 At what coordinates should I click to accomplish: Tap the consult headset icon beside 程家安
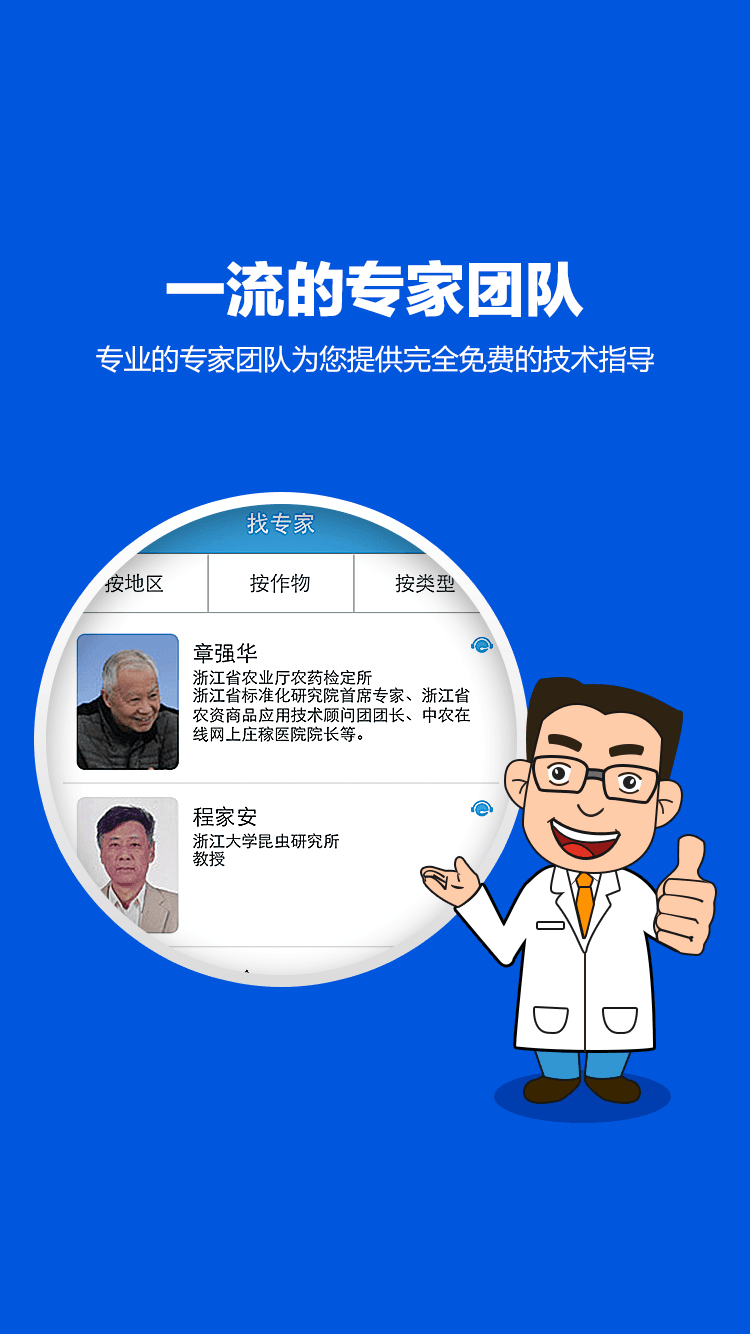click(x=482, y=809)
